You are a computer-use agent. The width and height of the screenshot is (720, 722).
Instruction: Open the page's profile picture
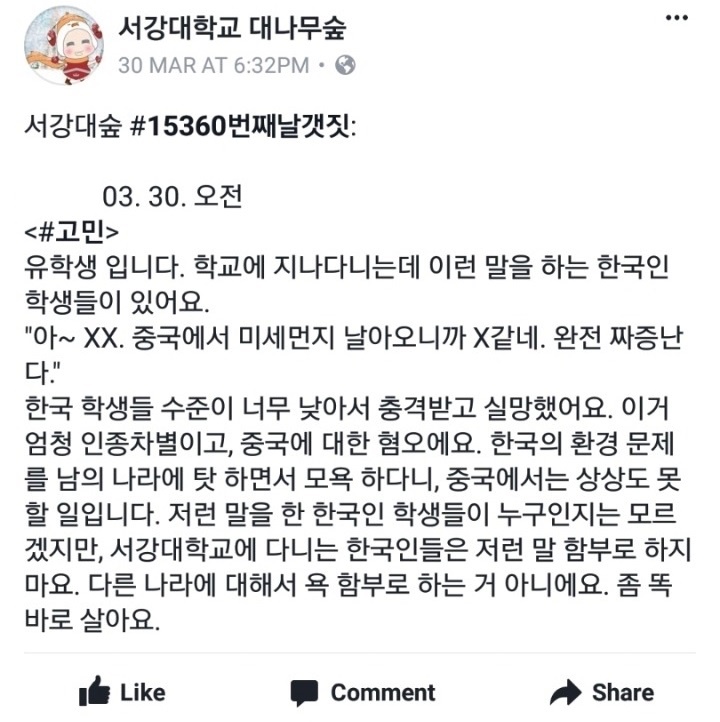tap(62, 45)
